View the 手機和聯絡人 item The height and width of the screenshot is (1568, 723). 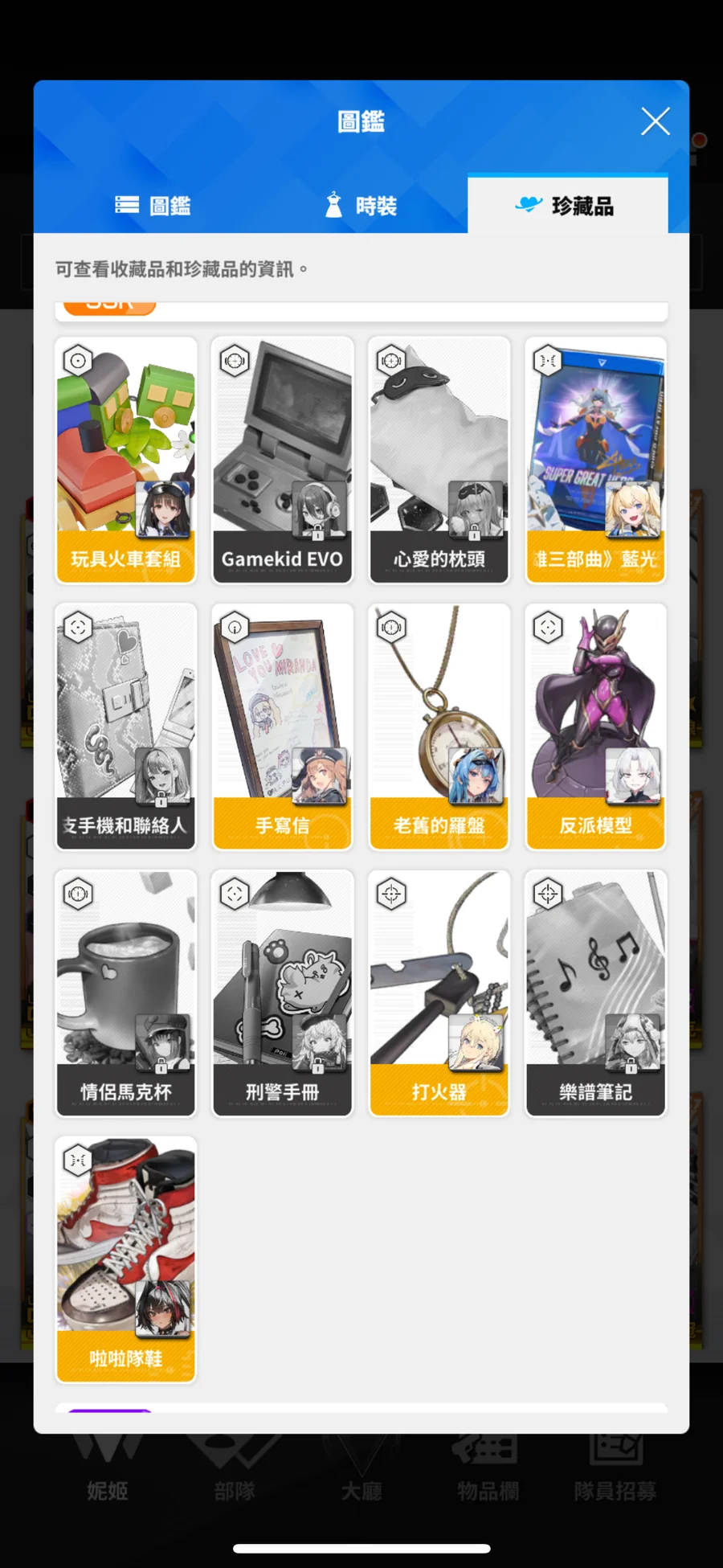coord(125,726)
